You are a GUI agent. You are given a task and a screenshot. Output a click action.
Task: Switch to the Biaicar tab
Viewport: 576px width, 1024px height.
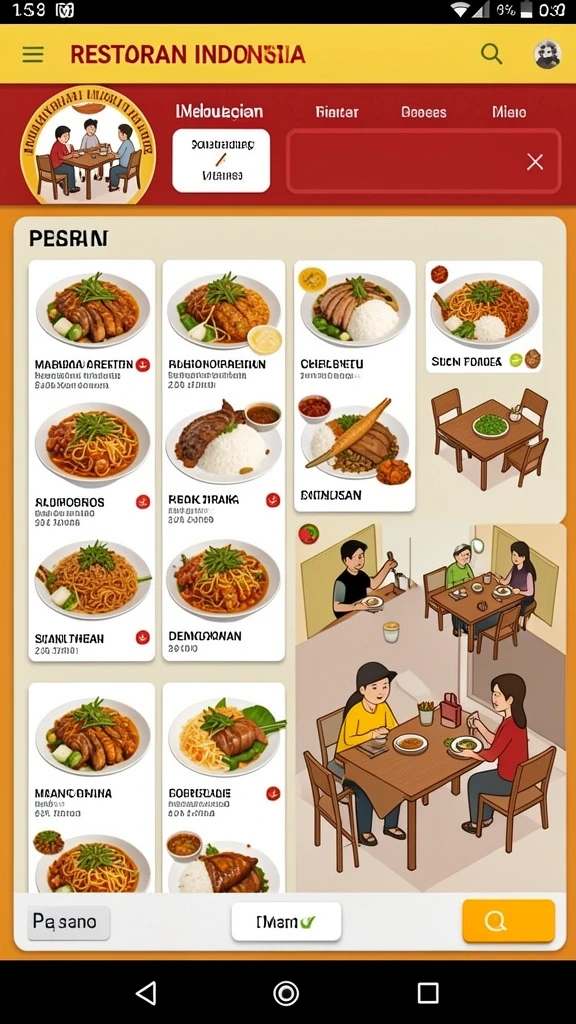(337, 112)
